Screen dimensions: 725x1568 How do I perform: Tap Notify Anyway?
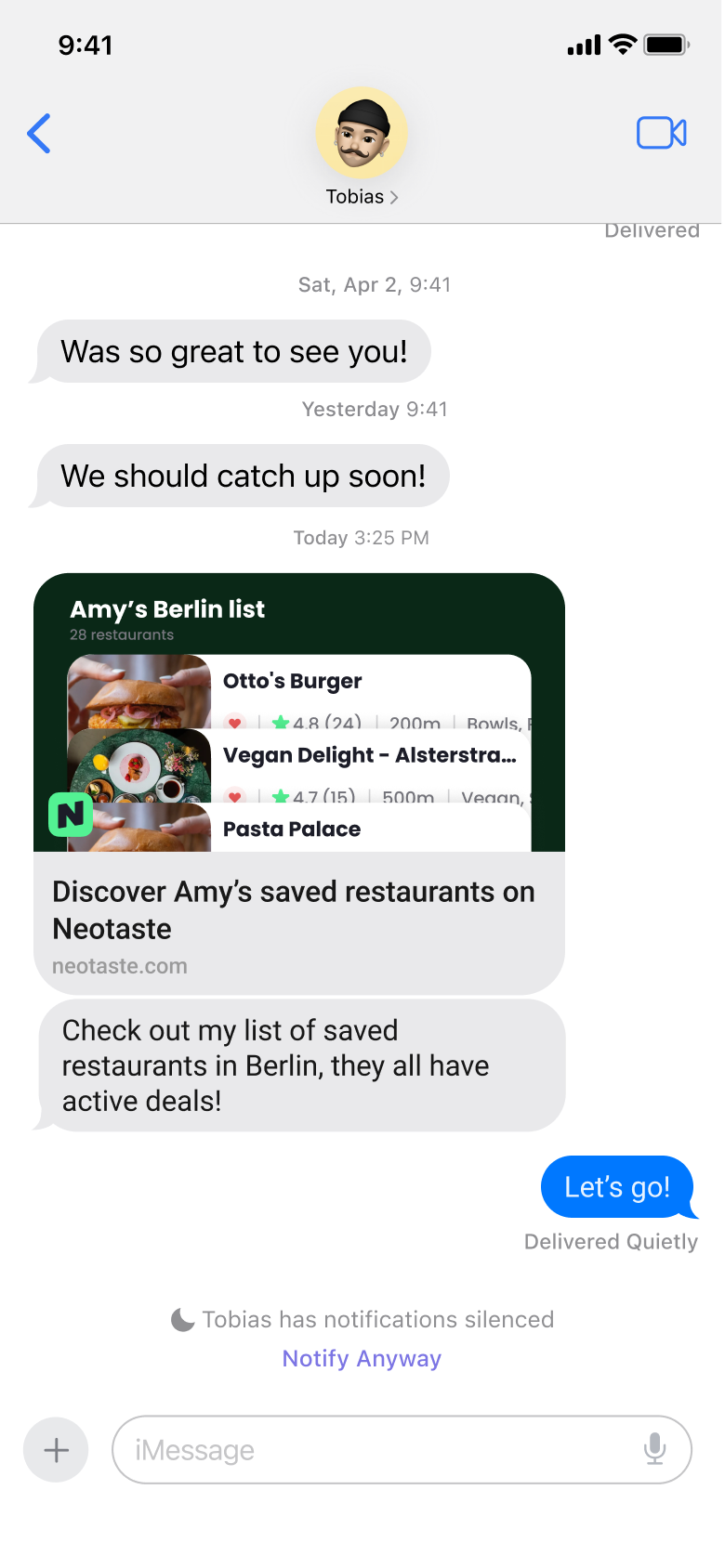click(x=362, y=1358)
